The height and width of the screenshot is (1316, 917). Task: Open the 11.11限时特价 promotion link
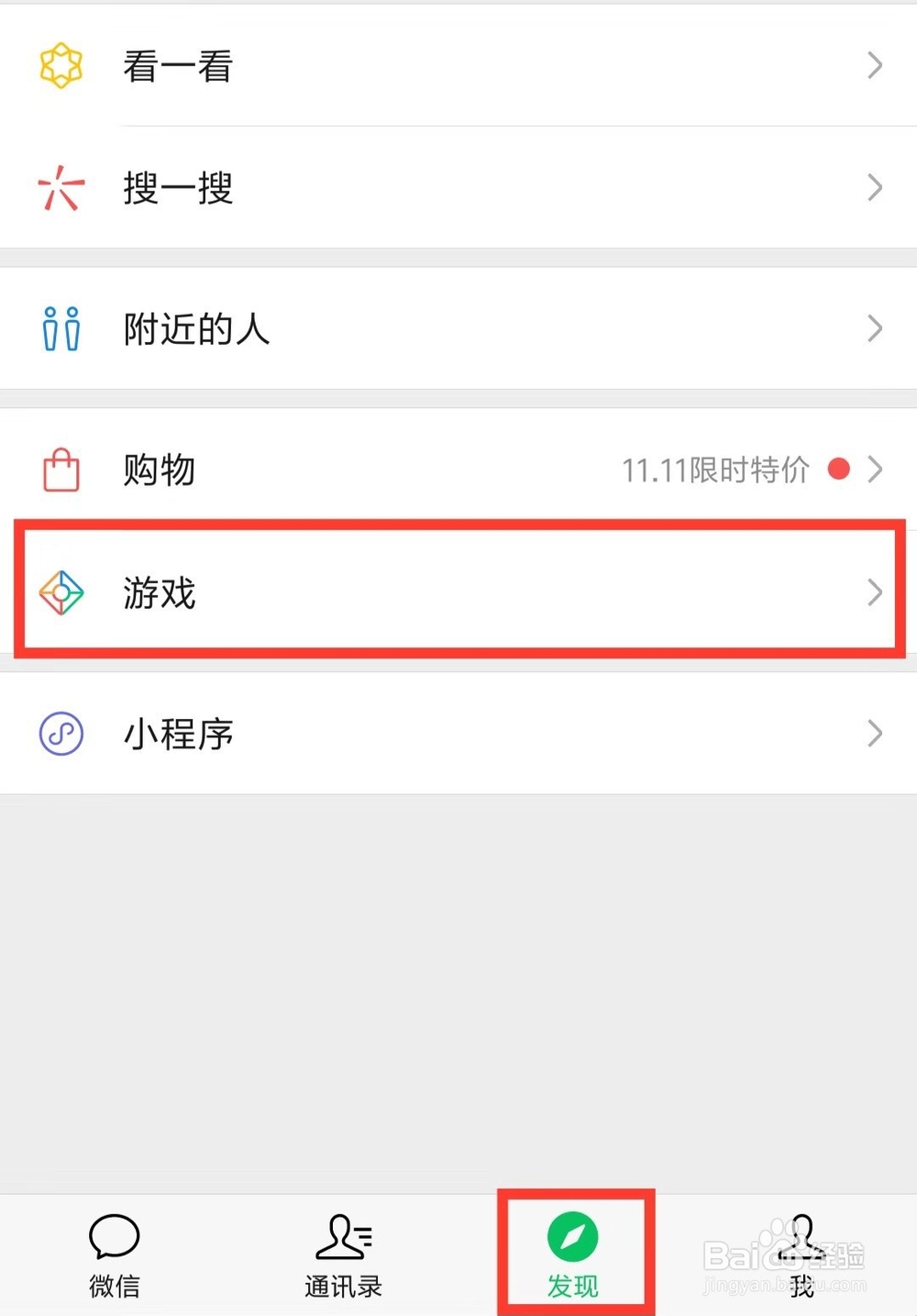(718, 469)
